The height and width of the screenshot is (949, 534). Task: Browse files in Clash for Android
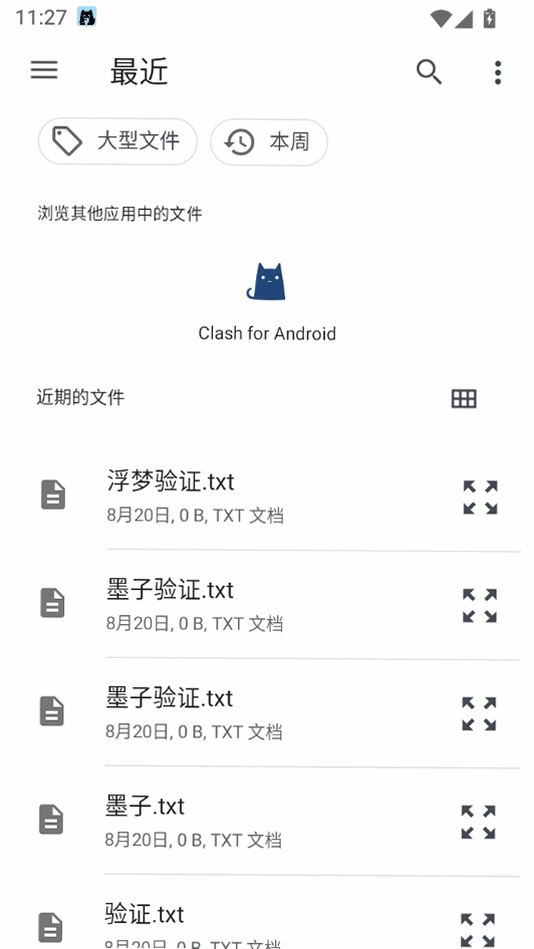[x=266, y=302]
